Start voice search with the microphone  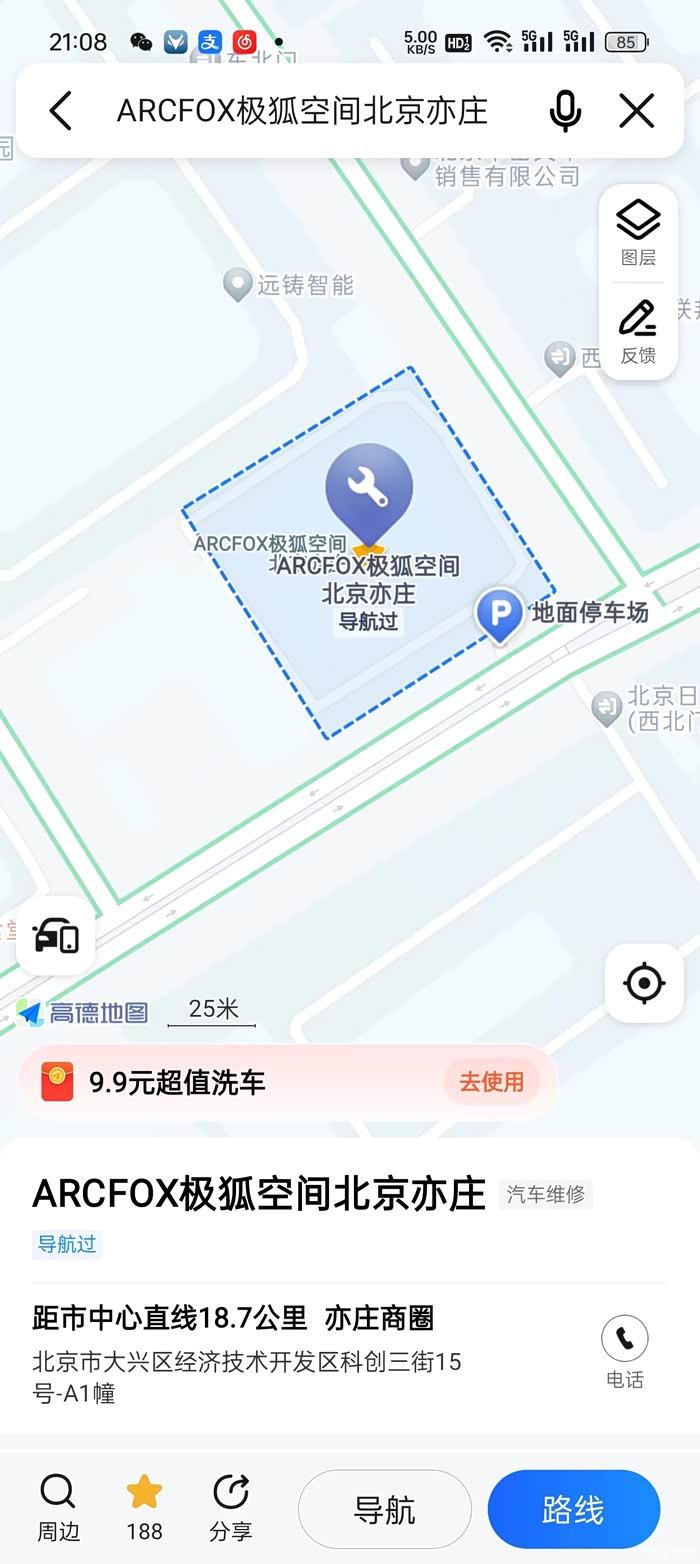(x=565, y=110)
